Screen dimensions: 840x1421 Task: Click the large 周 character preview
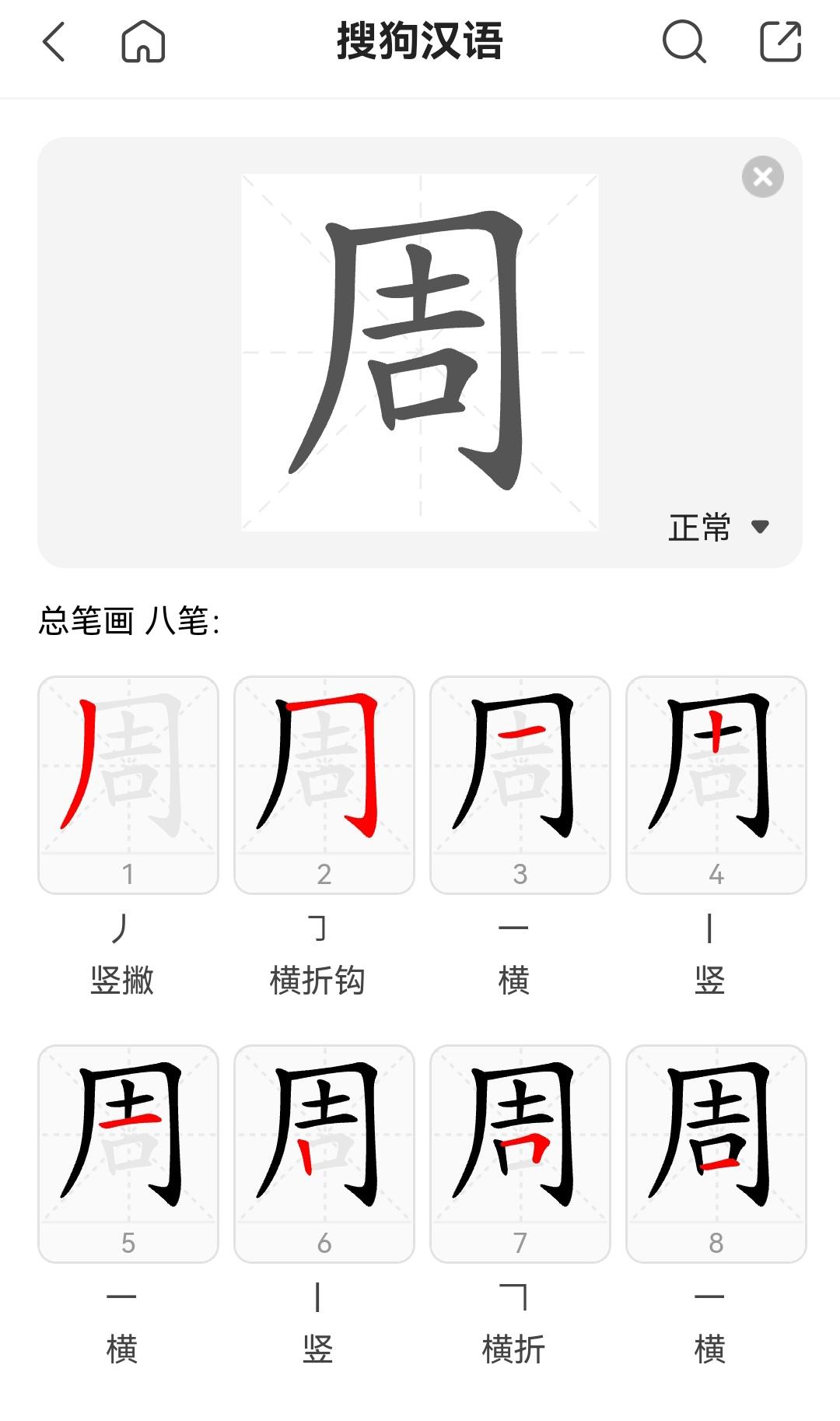[x=420, y=350]
